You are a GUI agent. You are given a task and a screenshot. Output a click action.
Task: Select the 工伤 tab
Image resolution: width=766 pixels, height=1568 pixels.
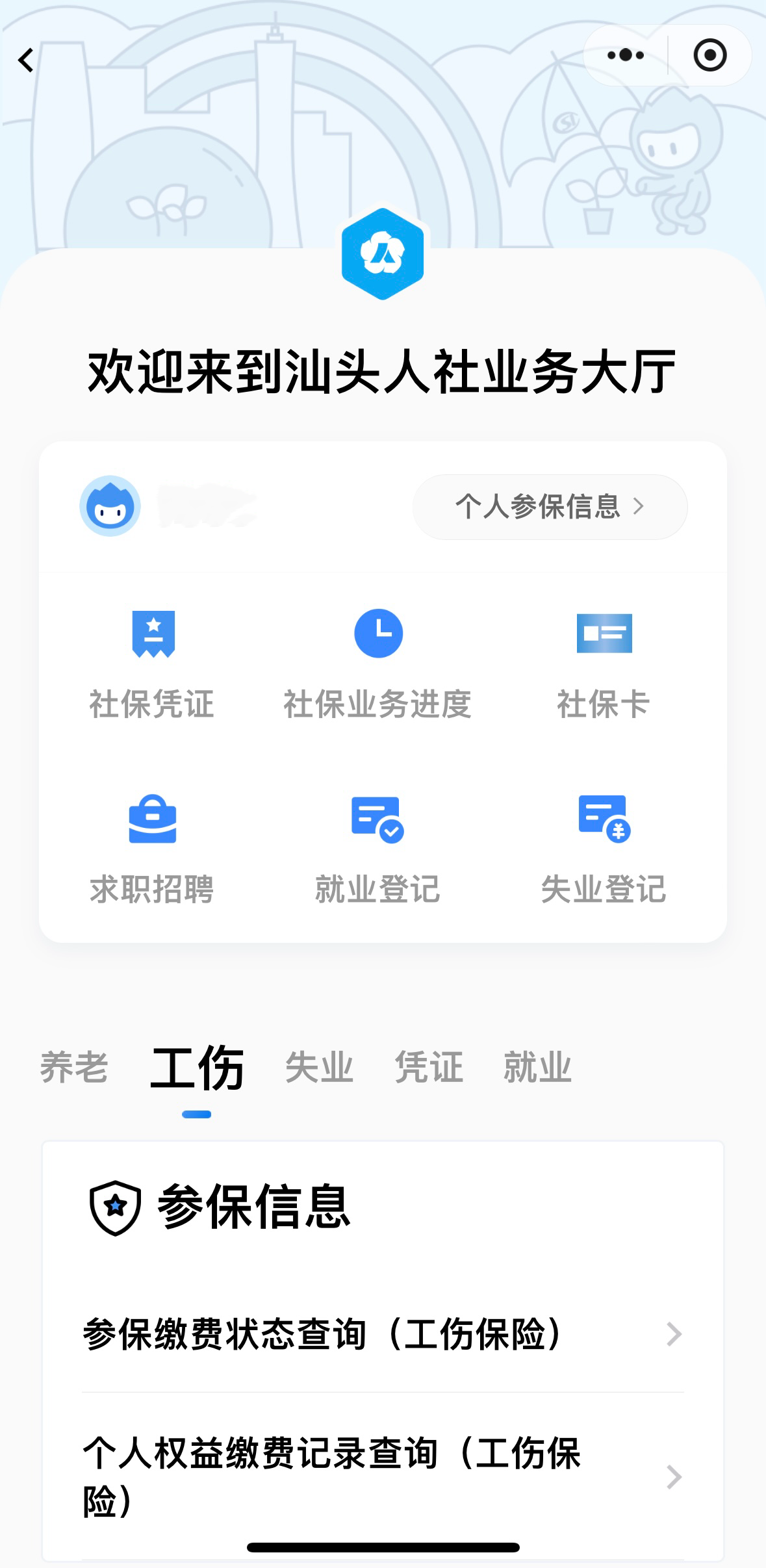[x=197, y=1067]
